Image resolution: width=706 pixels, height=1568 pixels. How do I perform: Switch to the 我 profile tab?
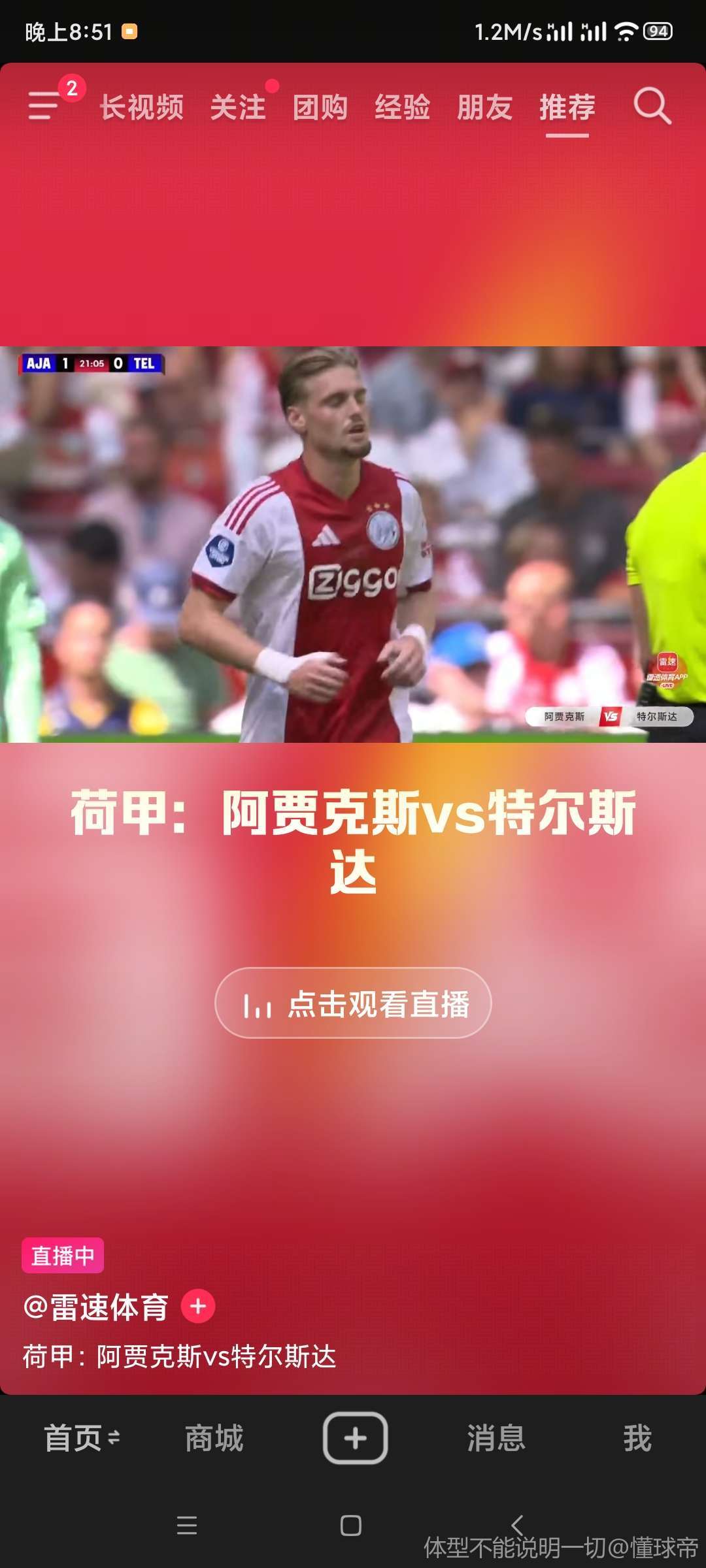[637, 1438]
